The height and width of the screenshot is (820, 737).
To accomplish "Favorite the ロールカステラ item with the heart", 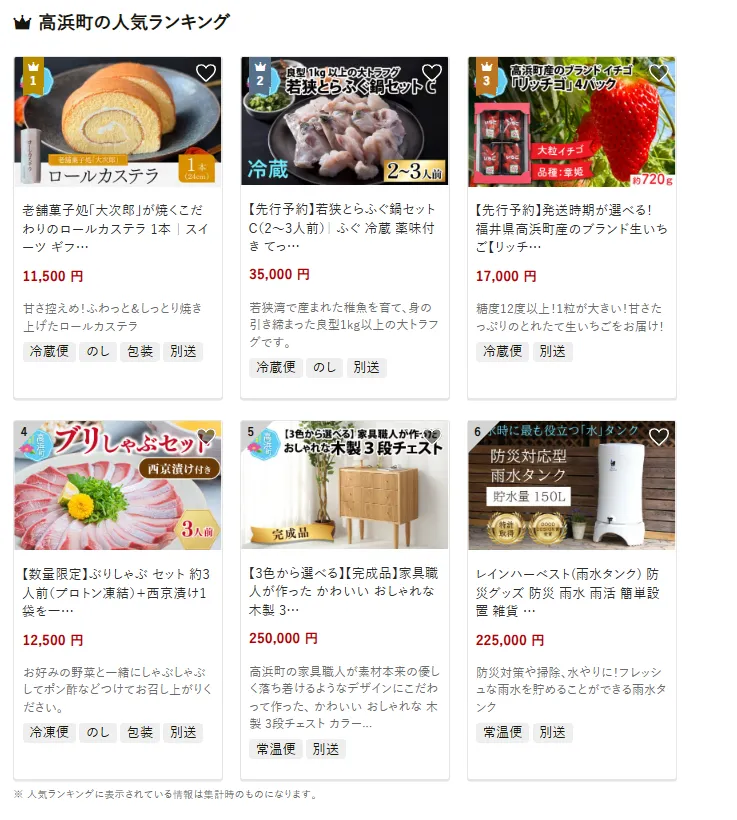I will [x=205, y=73].
